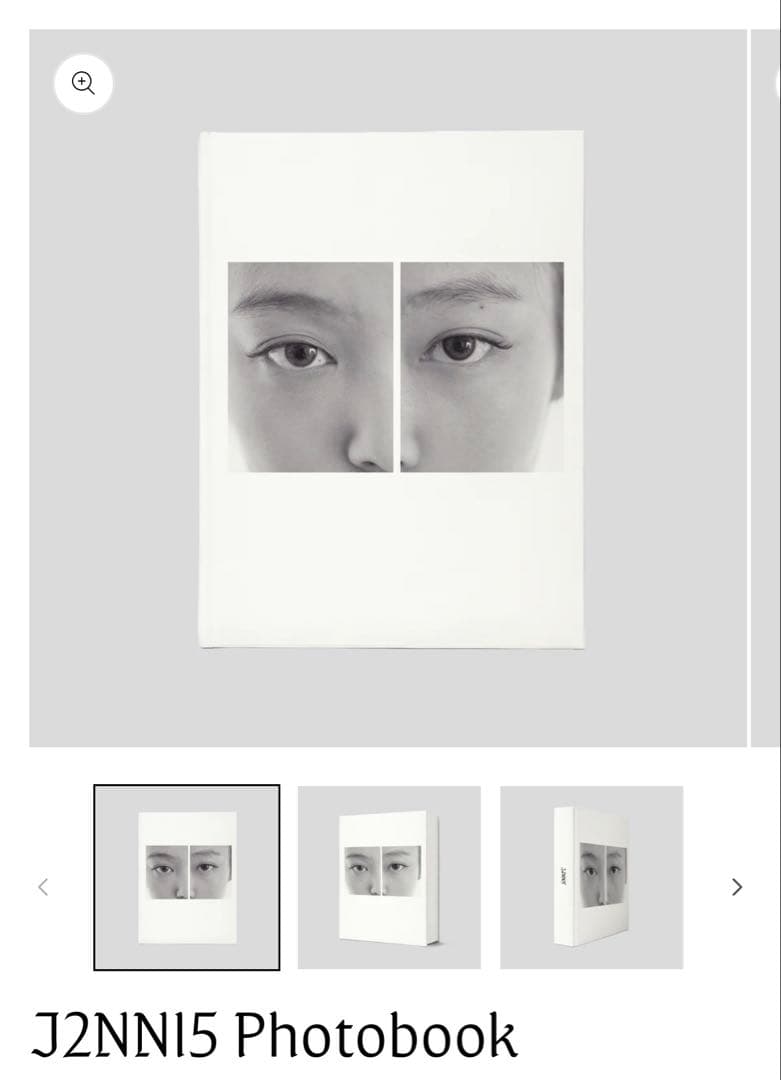Image resolution: width=781 pixels, height=1080 pixels.
Task: Collapse back to the previous gallery slide
Action: (43, 886)
